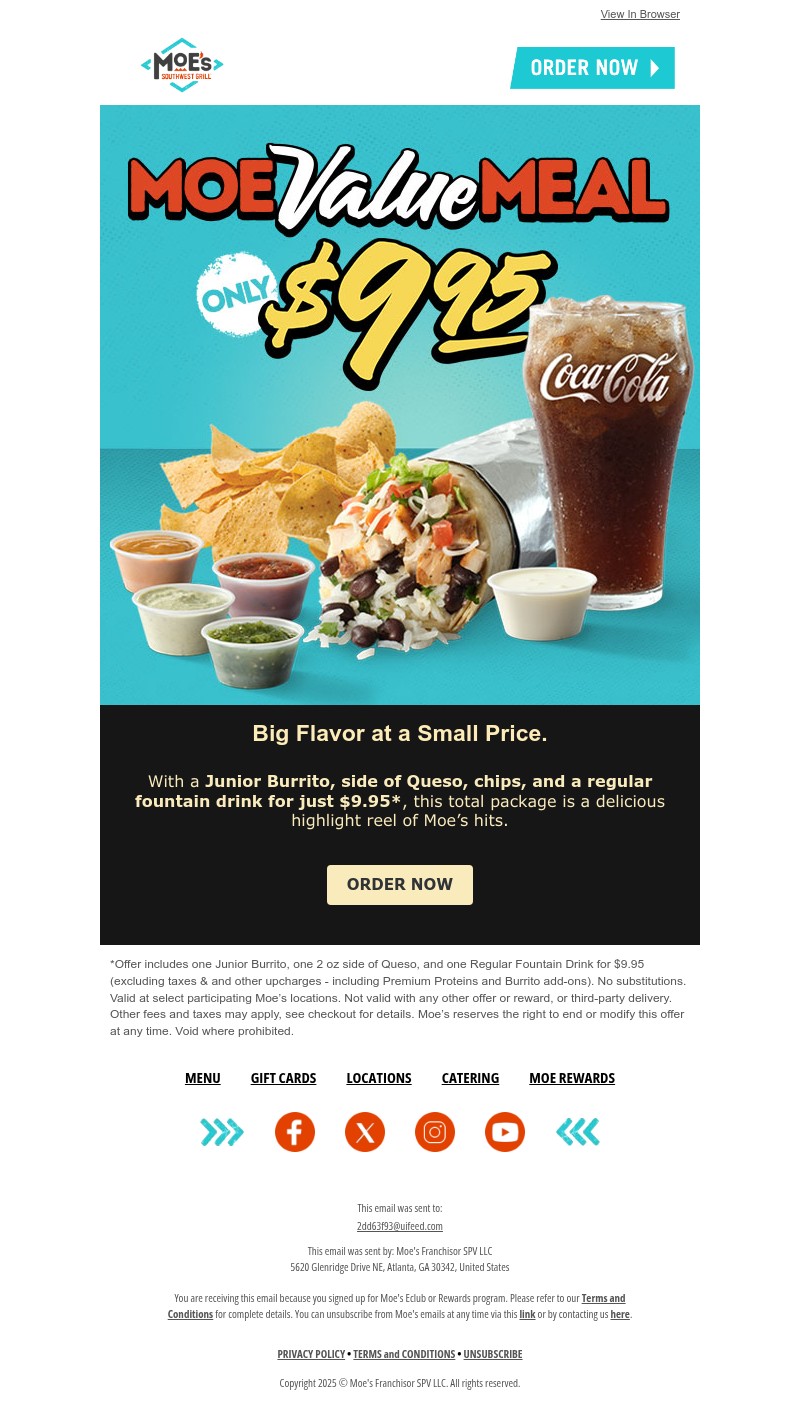Open the MENU footer link
The height and width of the screenshot is (1416, 800).
click(202, 1078)
